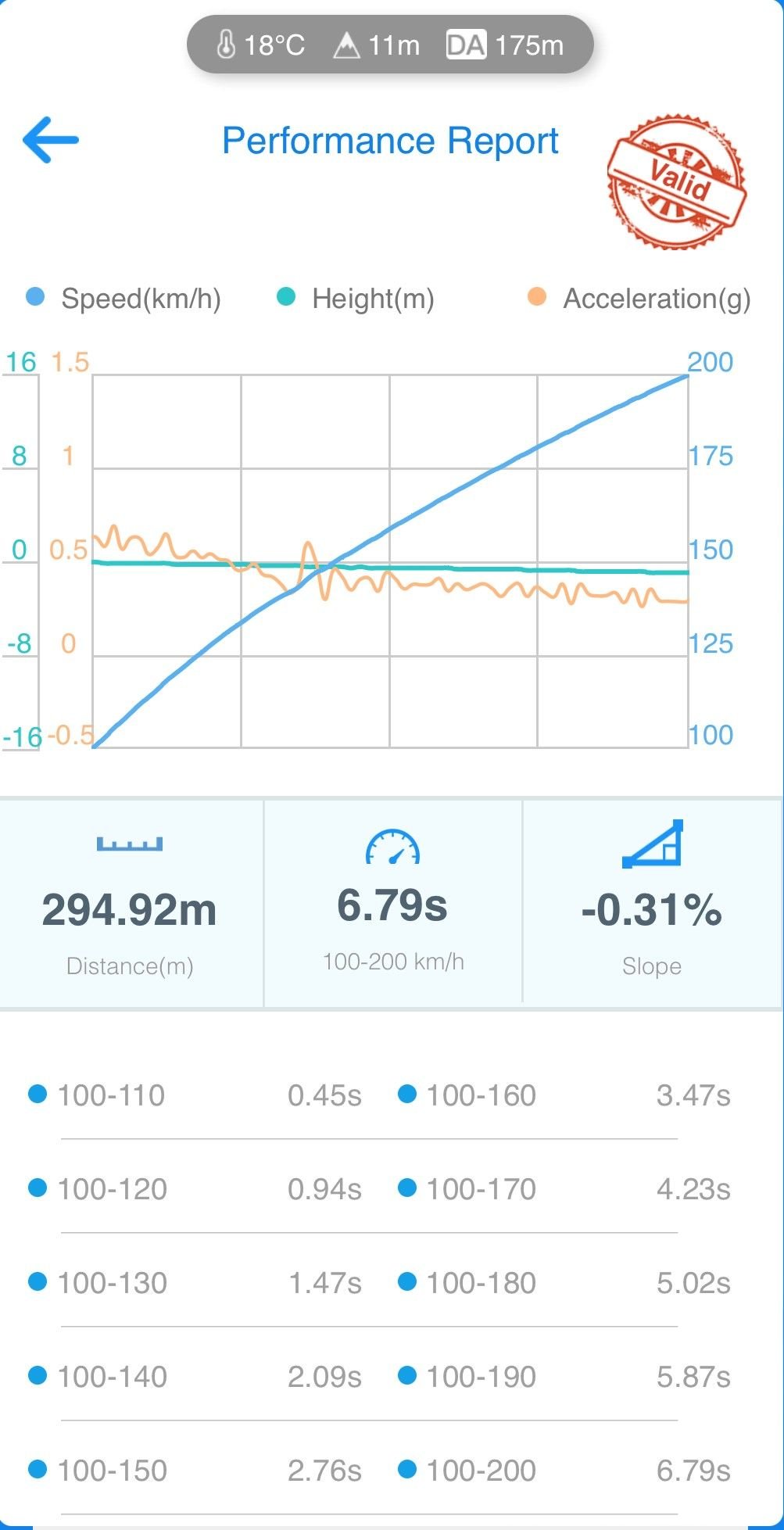Go back using the blue arrow
The image size is (784, 1530).
[x=51, y=140]
